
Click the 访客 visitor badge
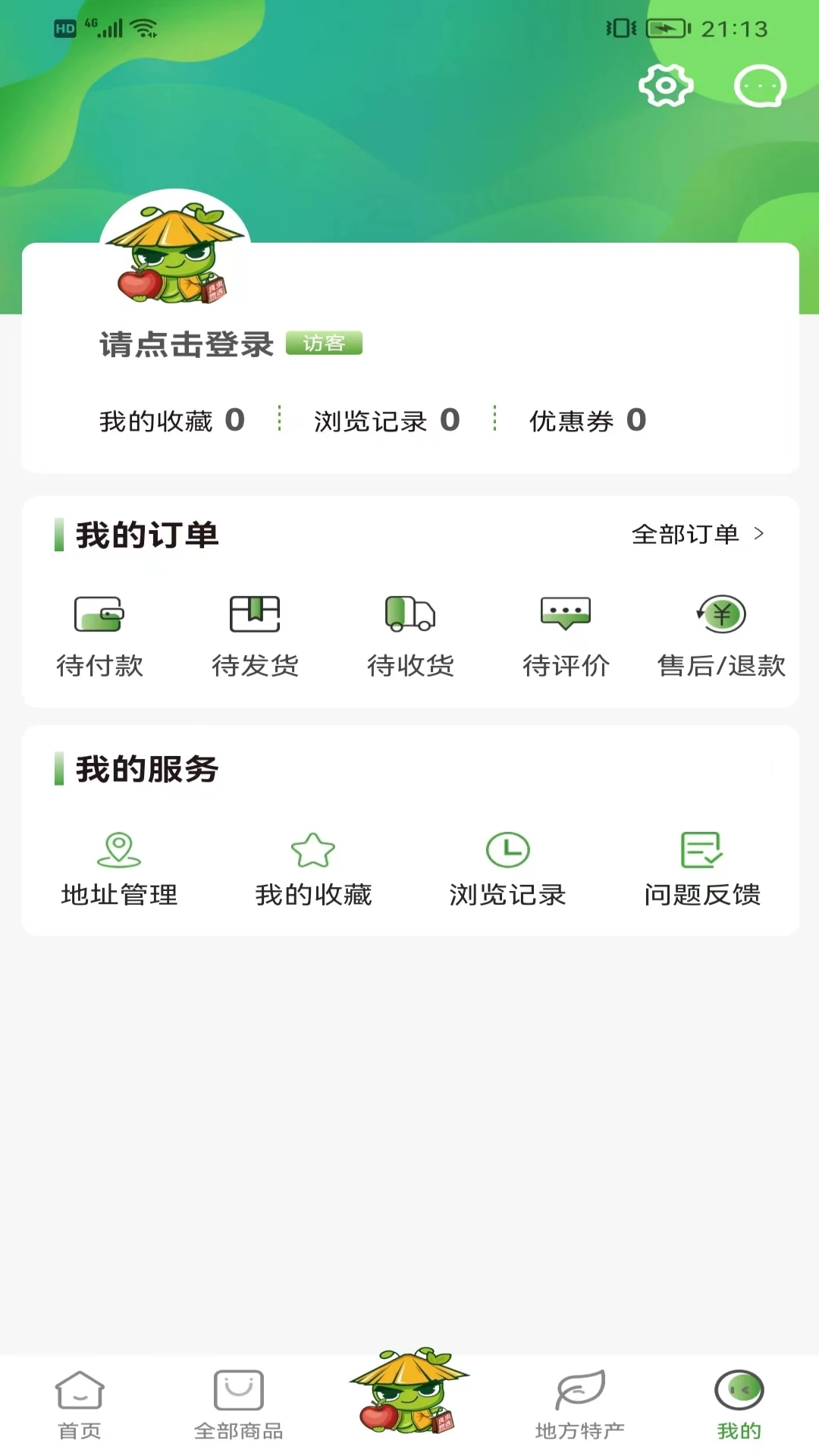pyautogui.click(x=325, y=344)
